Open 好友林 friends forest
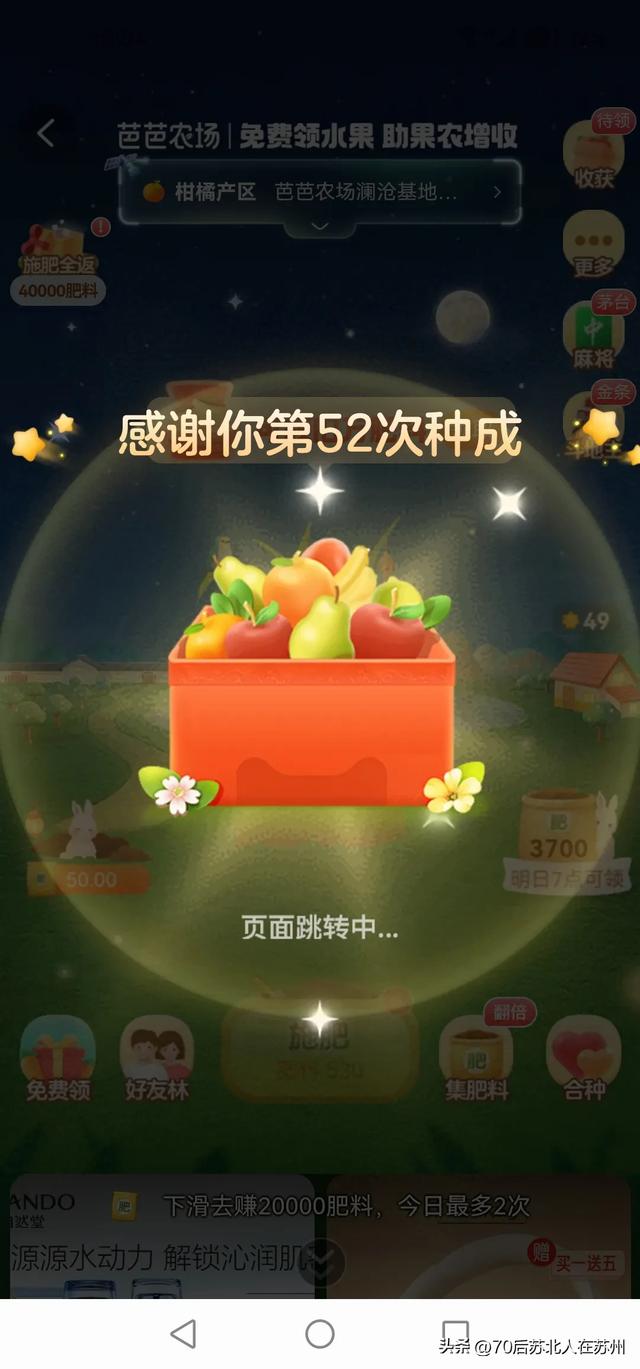The height and width of the screenshot is (1369, 640). (x=157, y=1058)
